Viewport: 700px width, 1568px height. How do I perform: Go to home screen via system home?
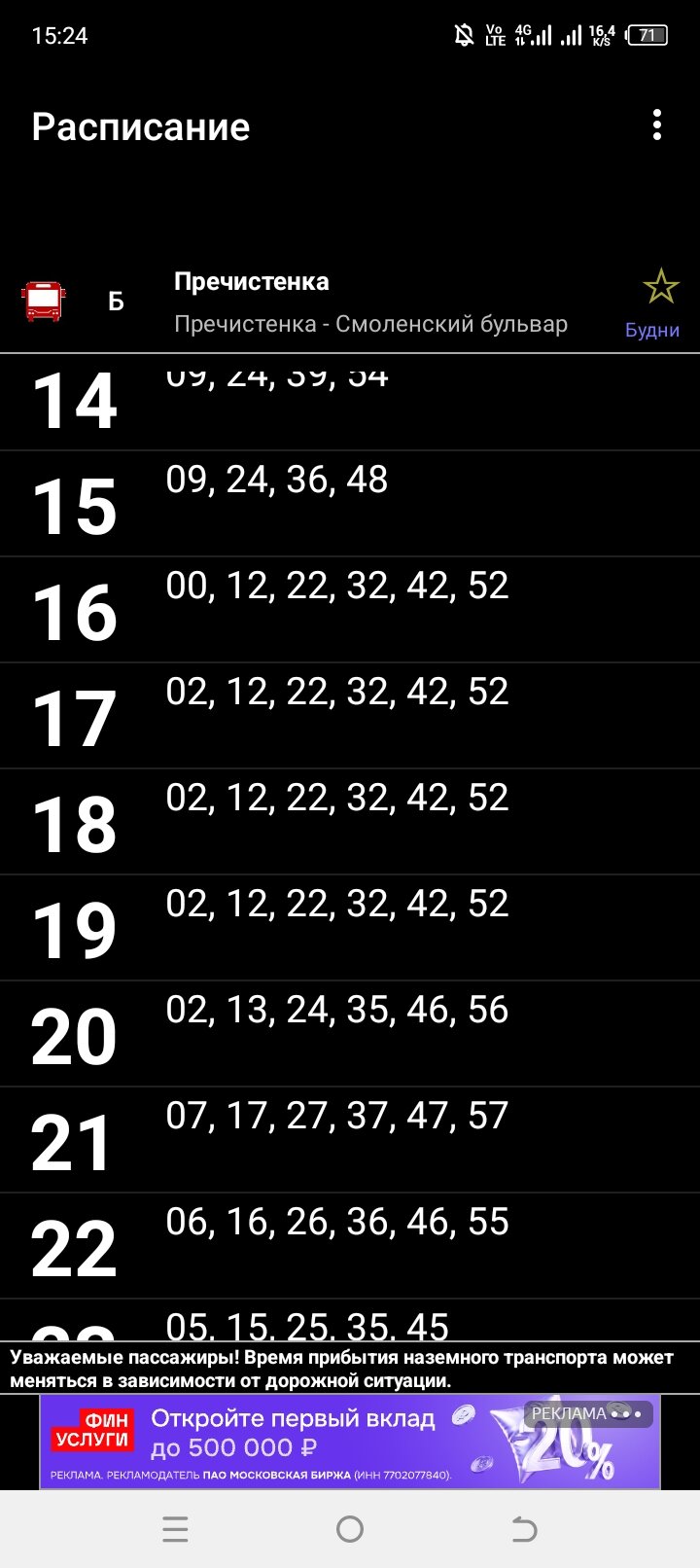(350, 1530)
